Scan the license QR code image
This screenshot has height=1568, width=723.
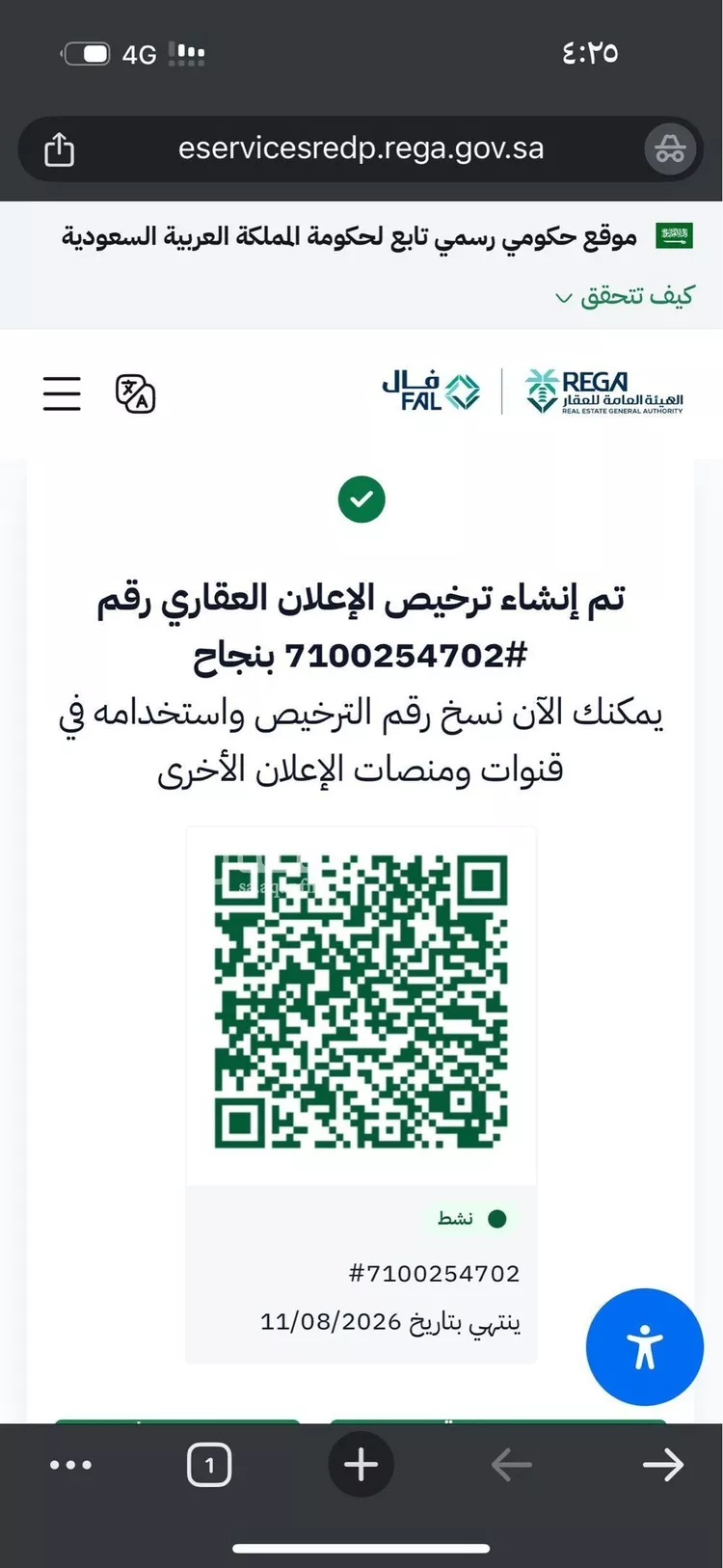click(x=361, y=1003)
